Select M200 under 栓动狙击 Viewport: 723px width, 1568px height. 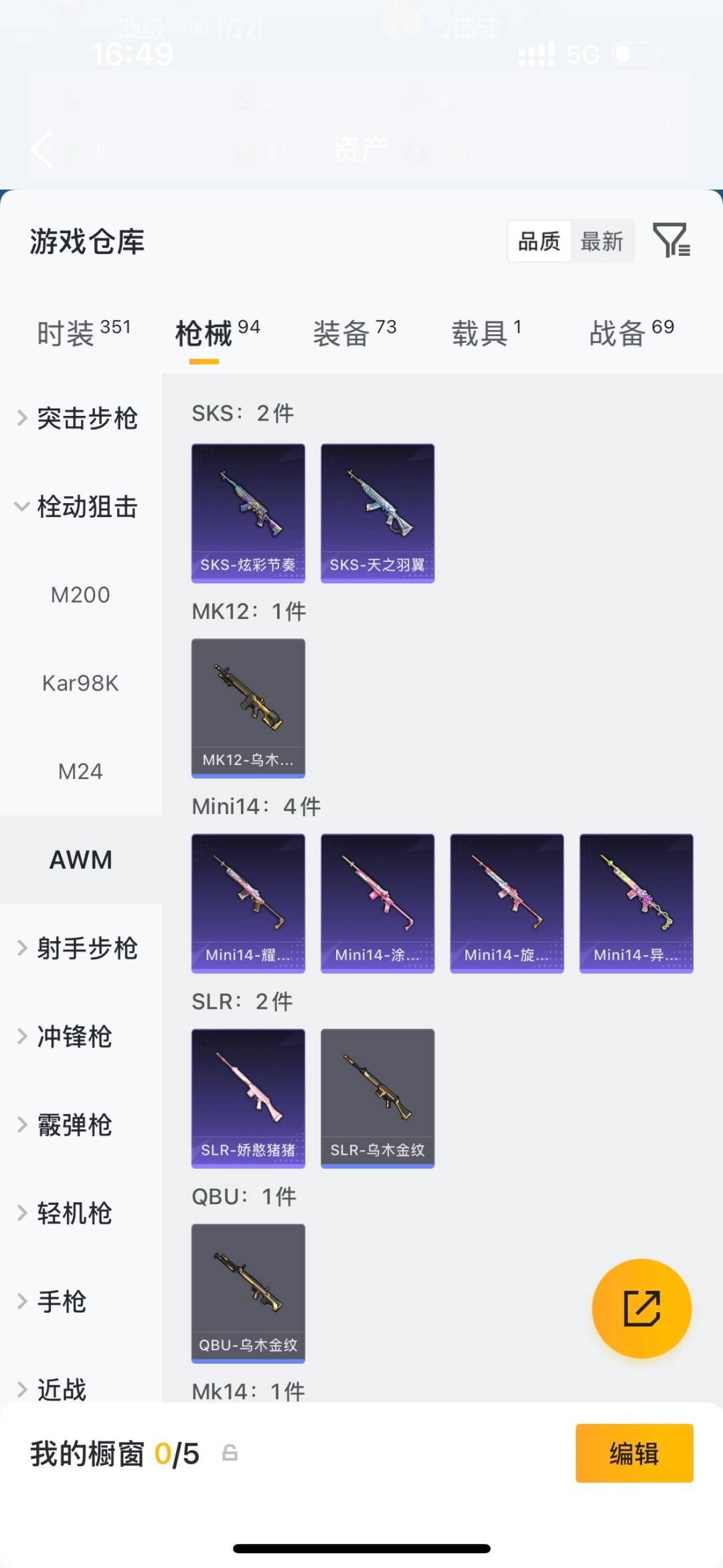coord(81,595)
